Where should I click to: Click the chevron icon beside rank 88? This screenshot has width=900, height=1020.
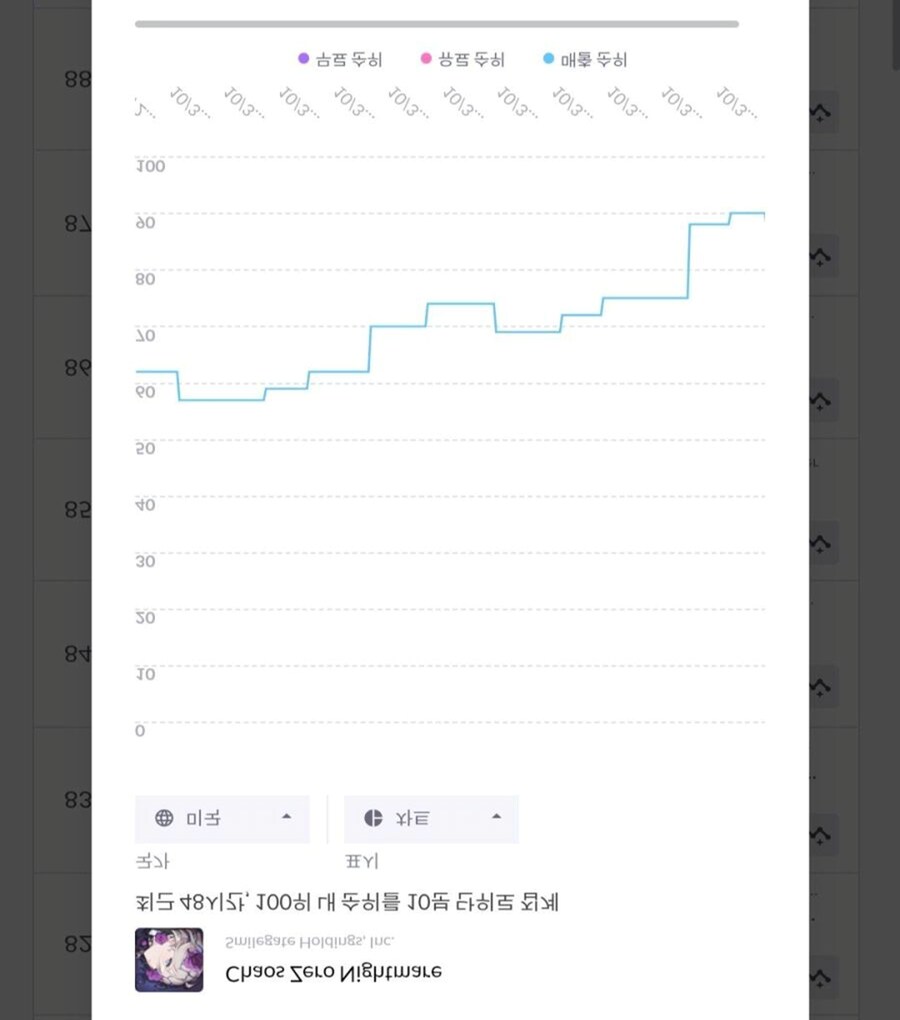click(820, 112)
